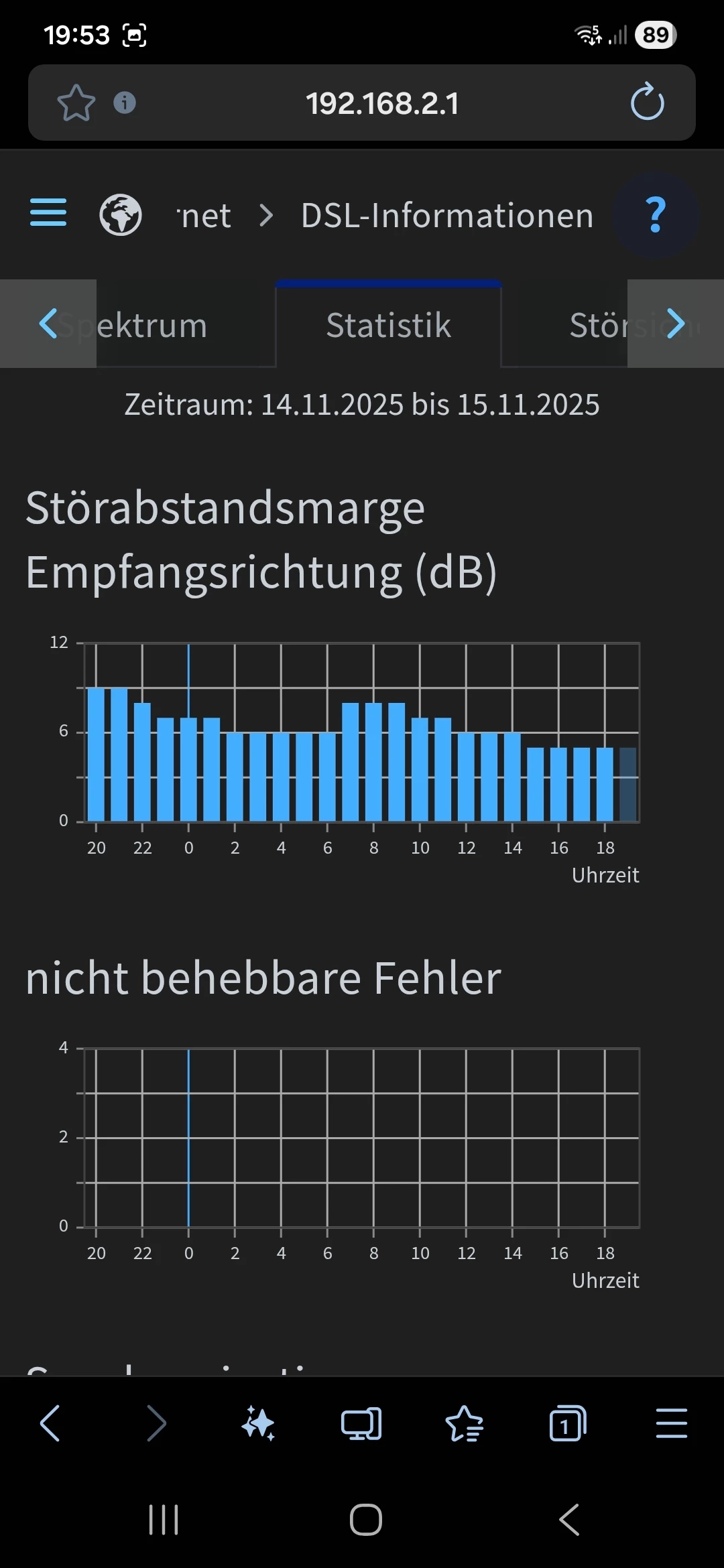The height and width of the screenshot is (1568, 724).
Task: Switch to desktop site view
Action: (361, 1423)
